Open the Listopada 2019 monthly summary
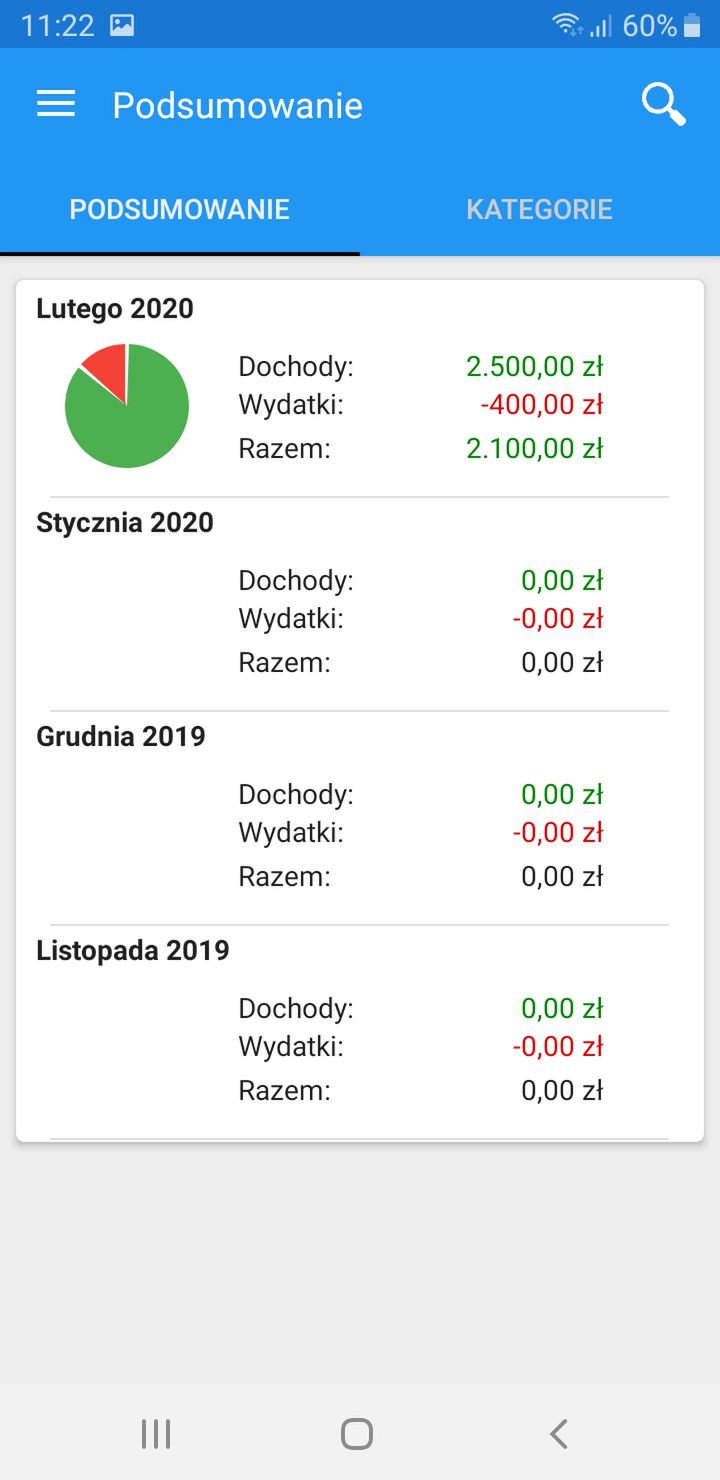 (x=360, y=1032)
